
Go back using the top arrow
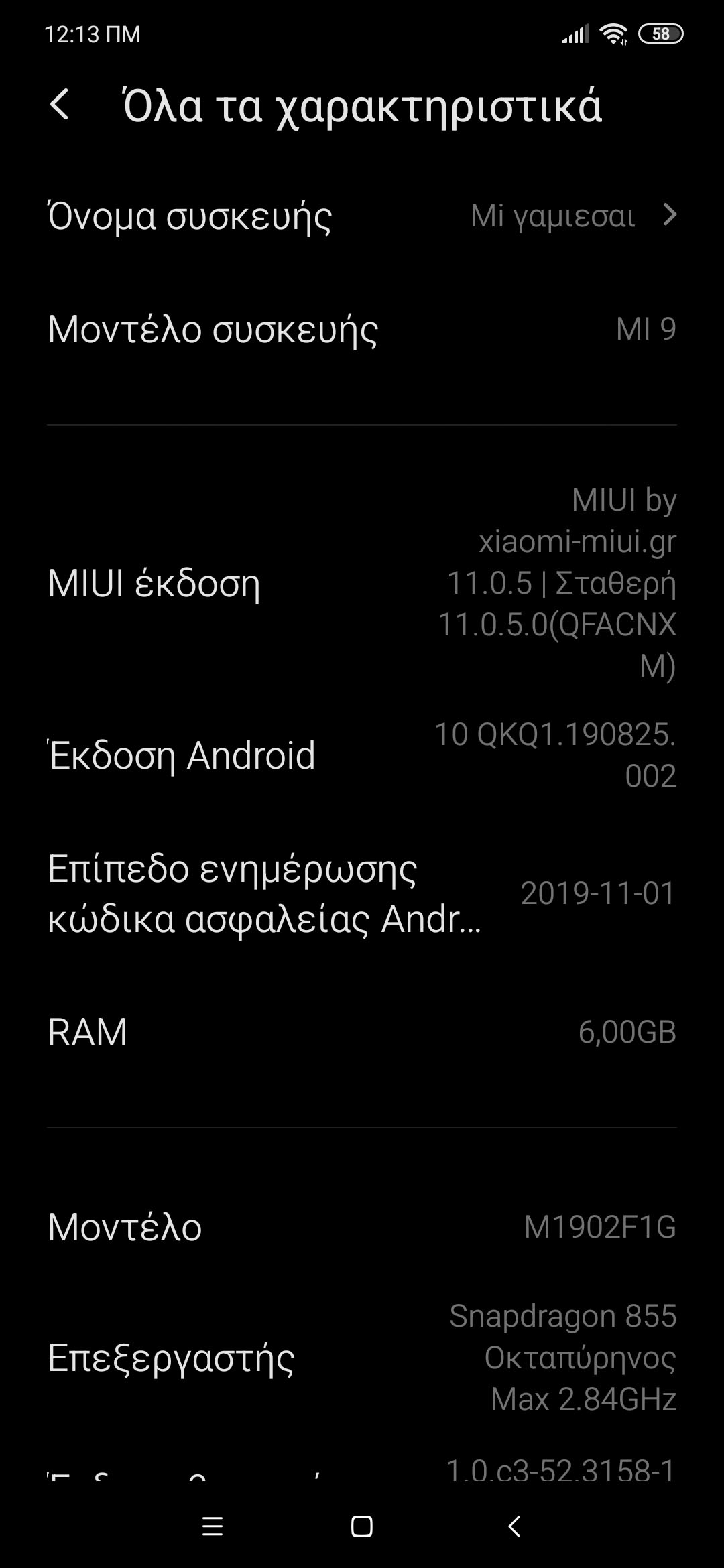[x=60, y=105]
